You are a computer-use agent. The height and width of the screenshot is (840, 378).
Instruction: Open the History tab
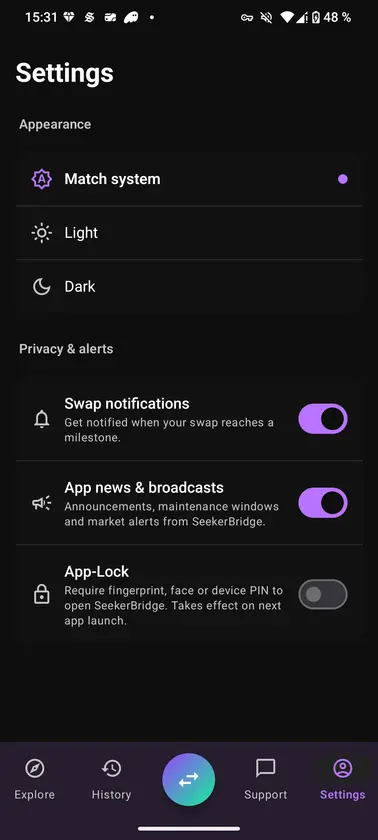(111, 778)
